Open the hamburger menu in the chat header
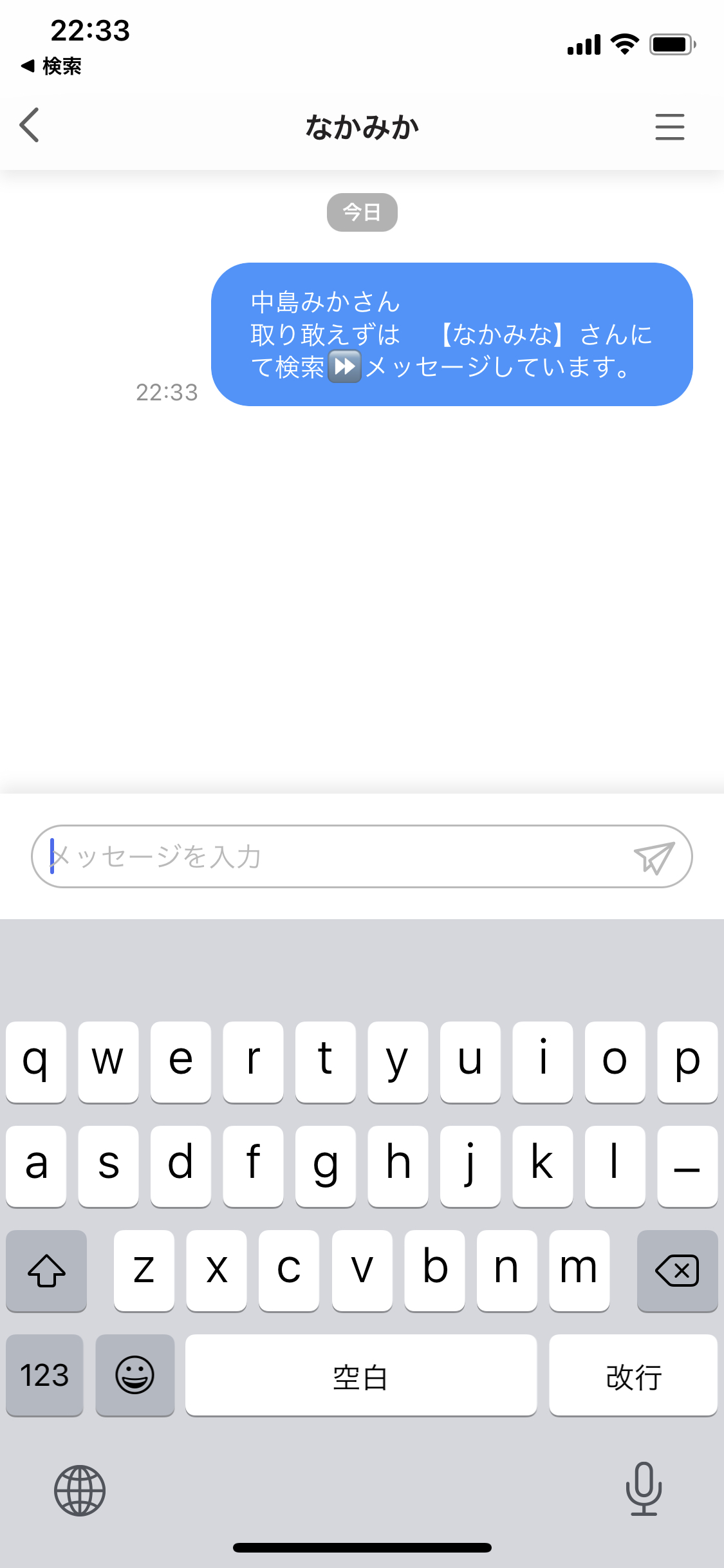 click(x=669, y=127)
